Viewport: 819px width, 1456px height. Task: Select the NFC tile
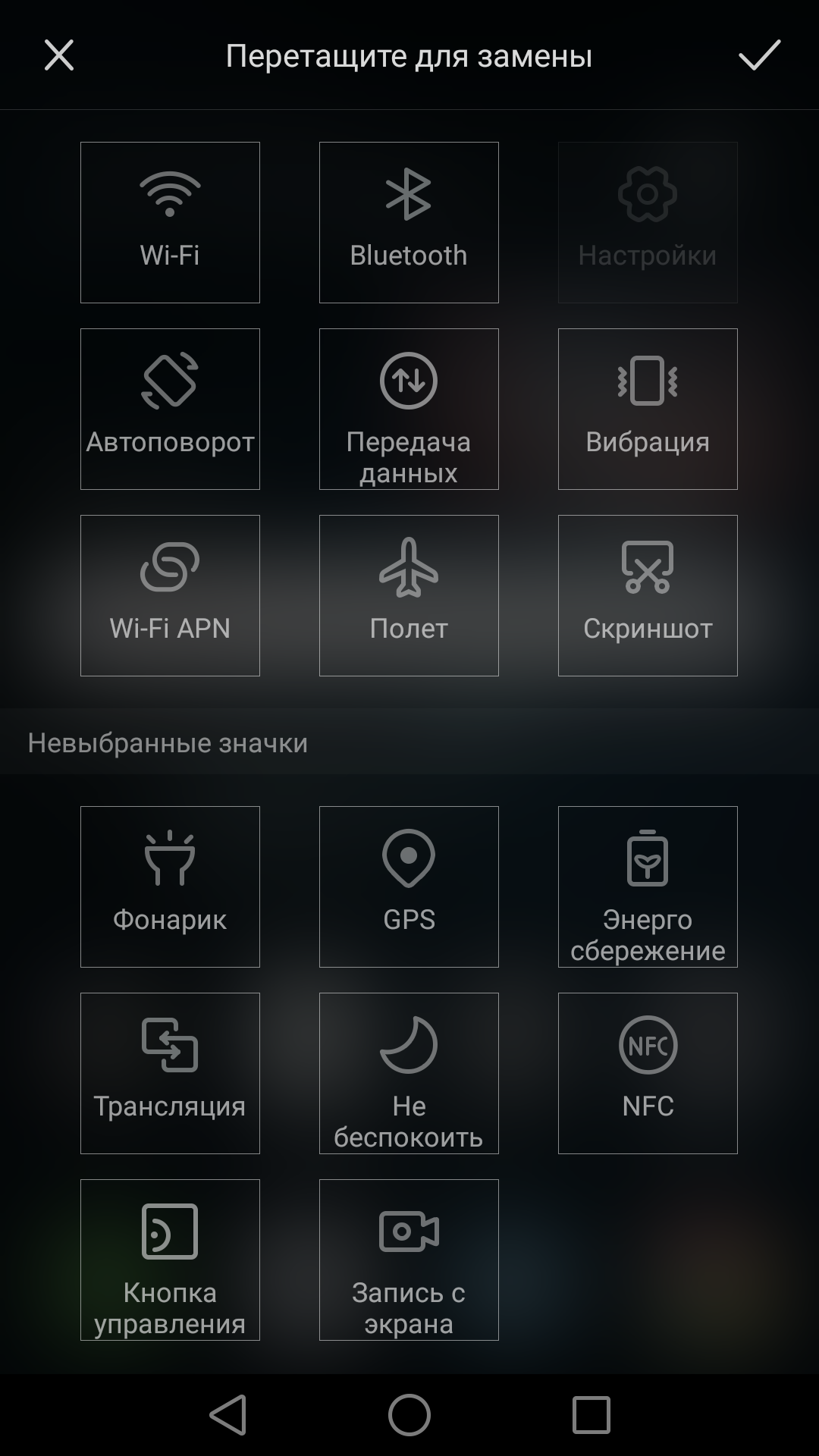coord(648,1073)
